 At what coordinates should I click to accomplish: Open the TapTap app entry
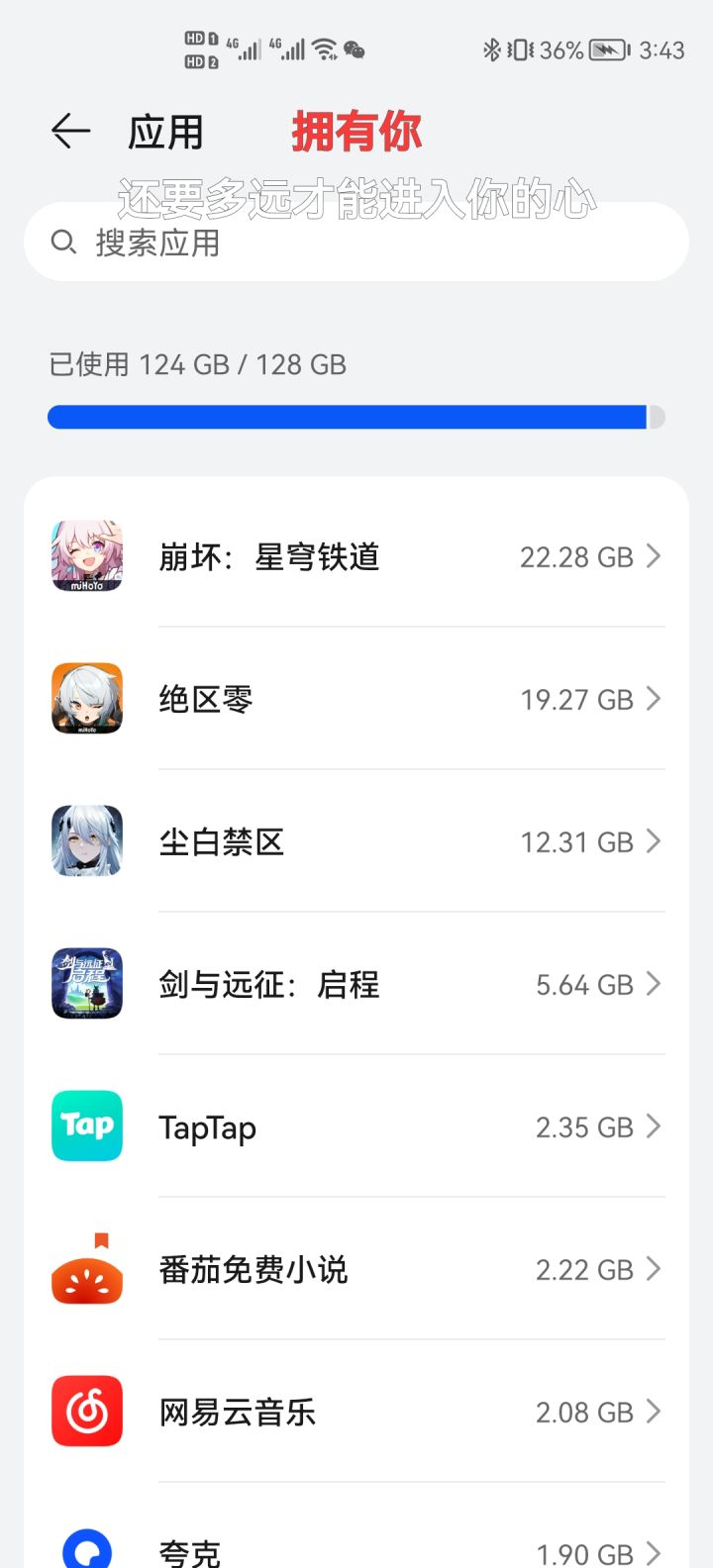[x=356, y=1127]
